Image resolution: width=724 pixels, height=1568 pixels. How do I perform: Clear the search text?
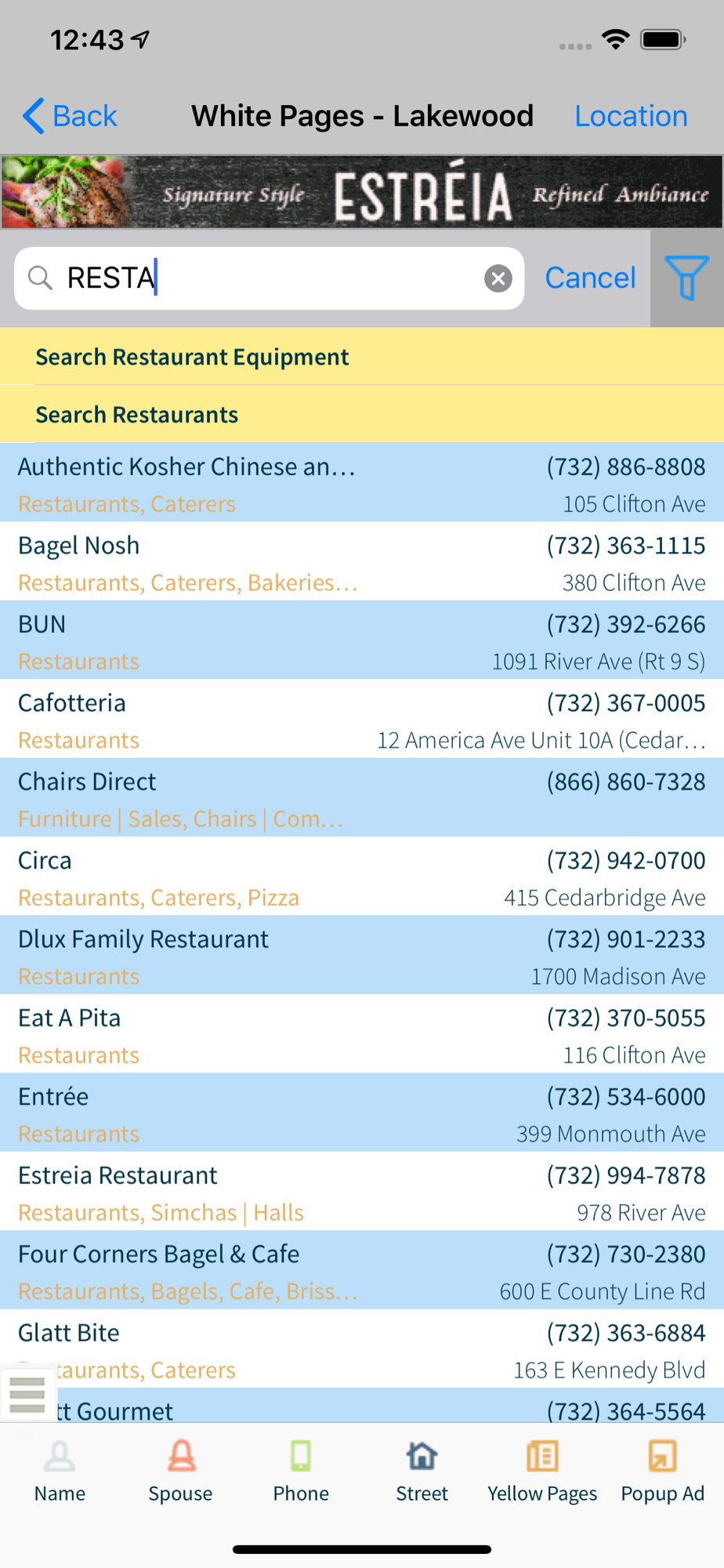498,278
